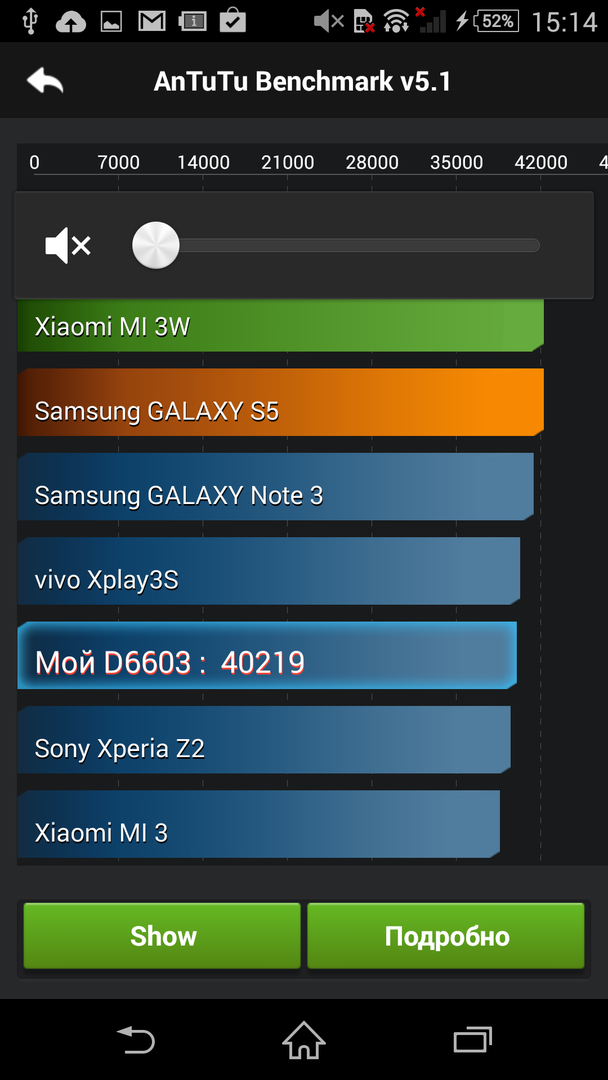Go to the home screen

pos(304,1040)
